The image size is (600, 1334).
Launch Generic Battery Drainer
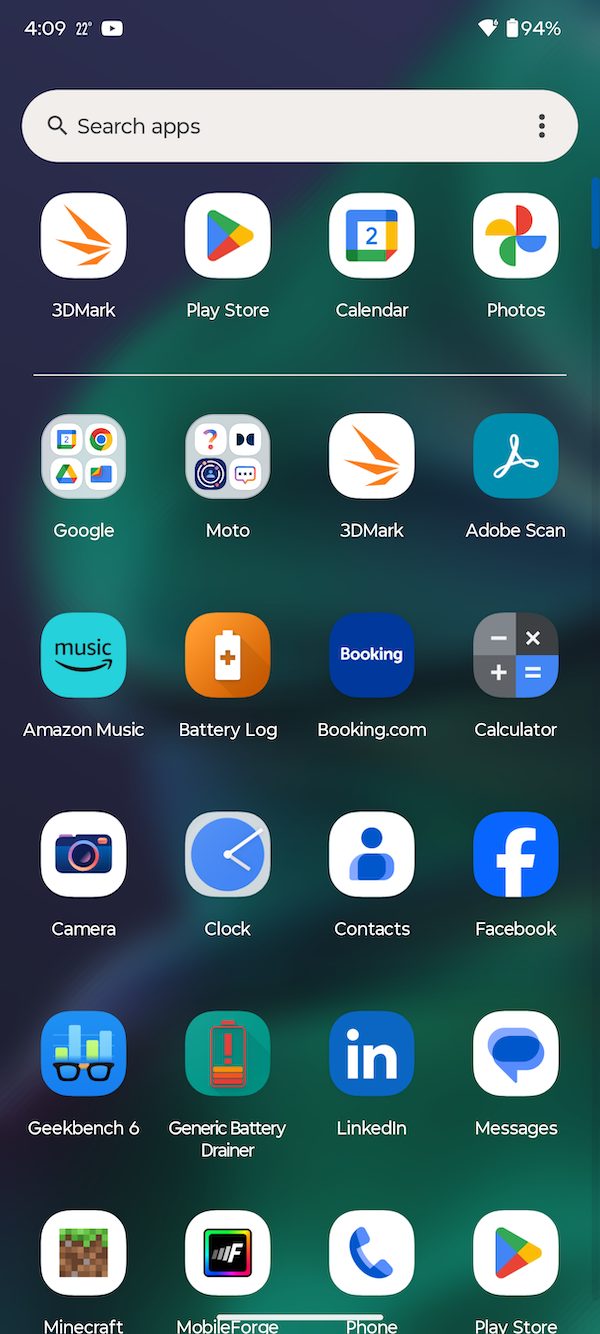tap(228, 1053)
